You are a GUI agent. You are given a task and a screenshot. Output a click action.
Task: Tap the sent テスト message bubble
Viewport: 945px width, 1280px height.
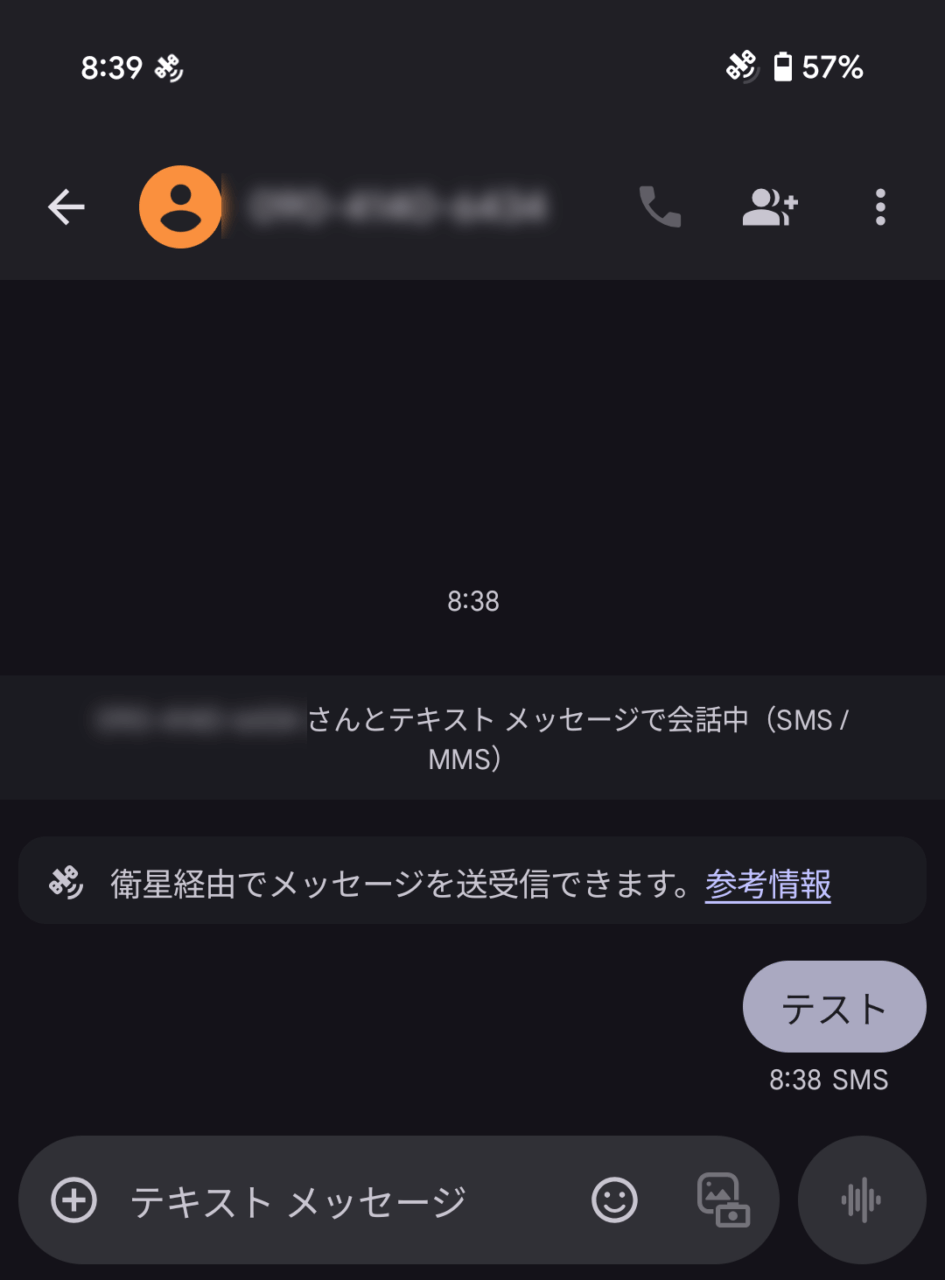click(834, 1007)
